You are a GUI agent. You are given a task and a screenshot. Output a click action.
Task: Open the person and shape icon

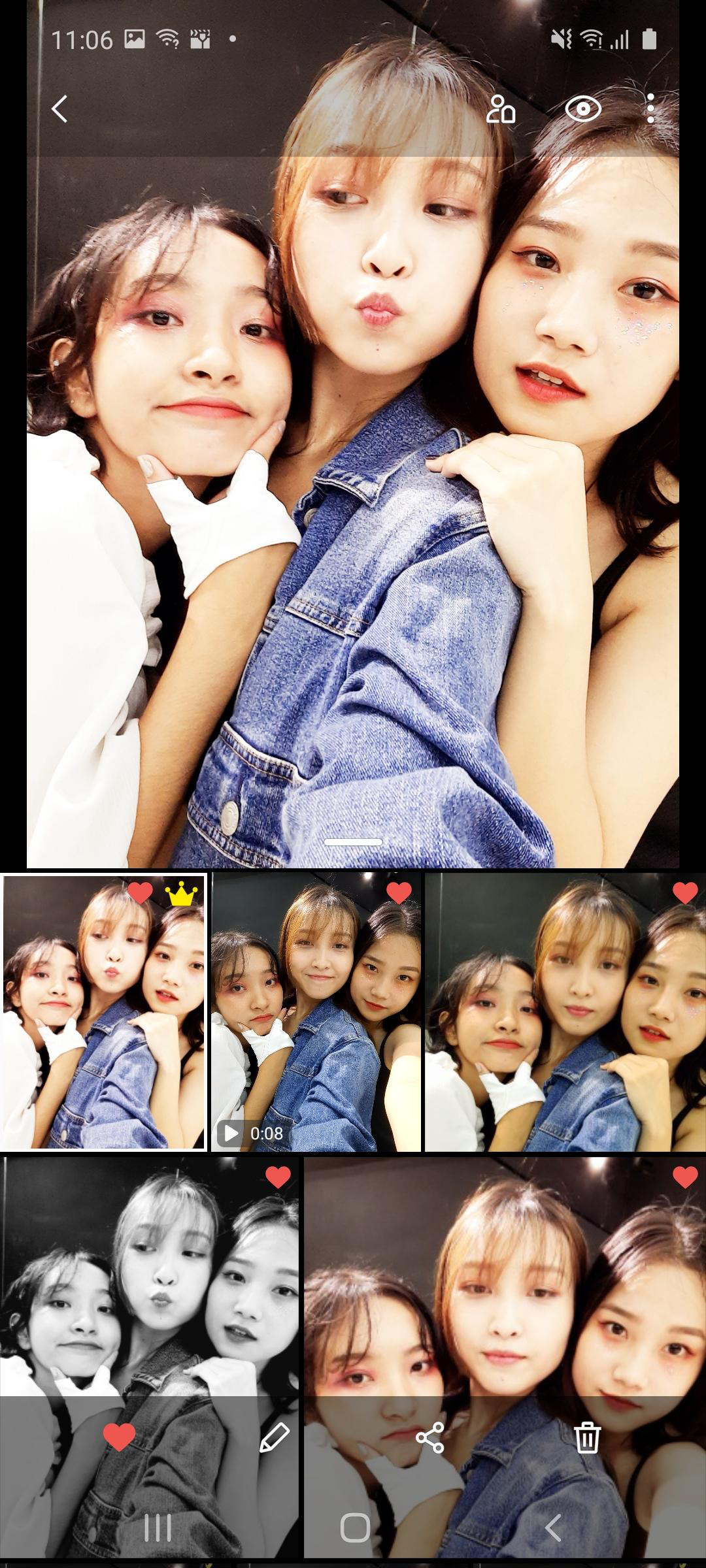click(501, 109)
